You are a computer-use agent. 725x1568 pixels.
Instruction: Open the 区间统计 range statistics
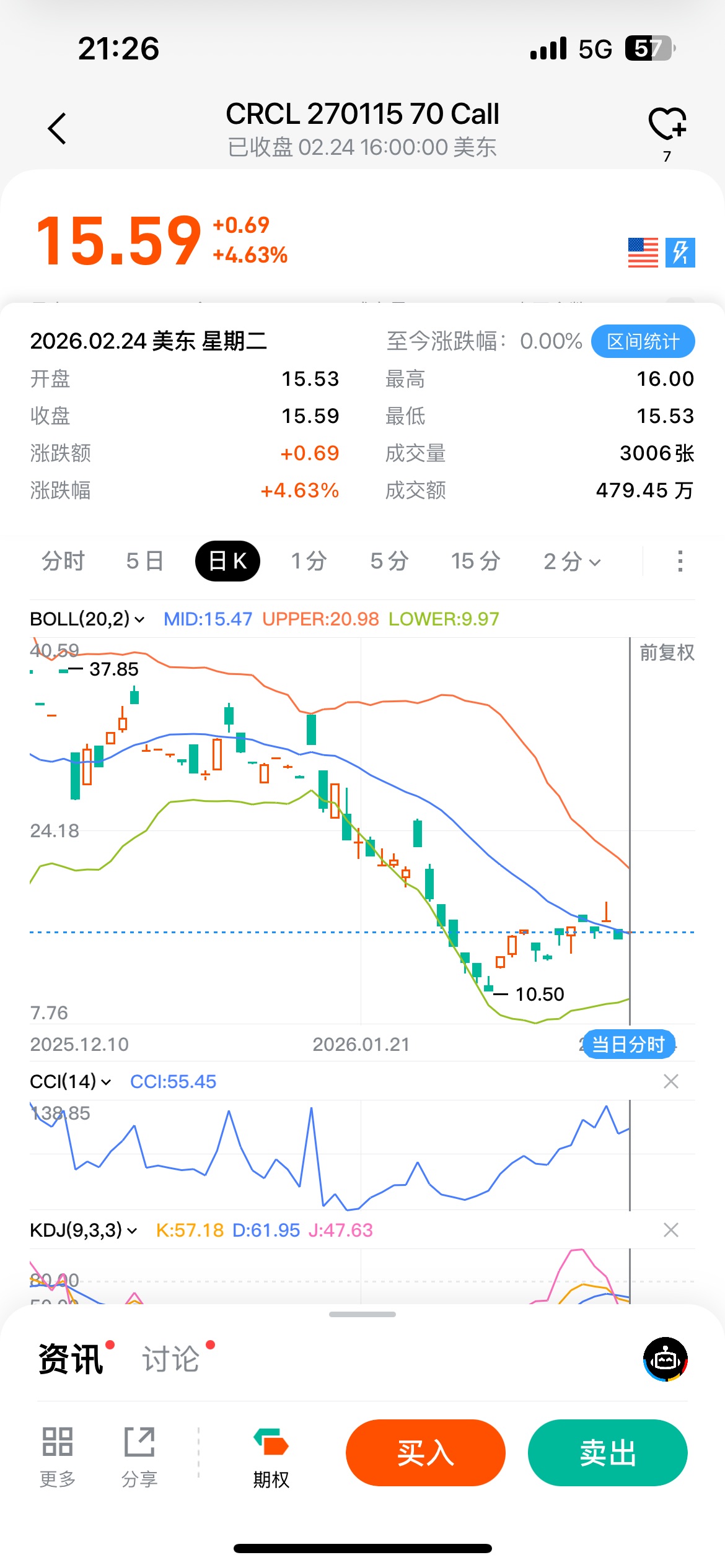click(x=643, y=341)
